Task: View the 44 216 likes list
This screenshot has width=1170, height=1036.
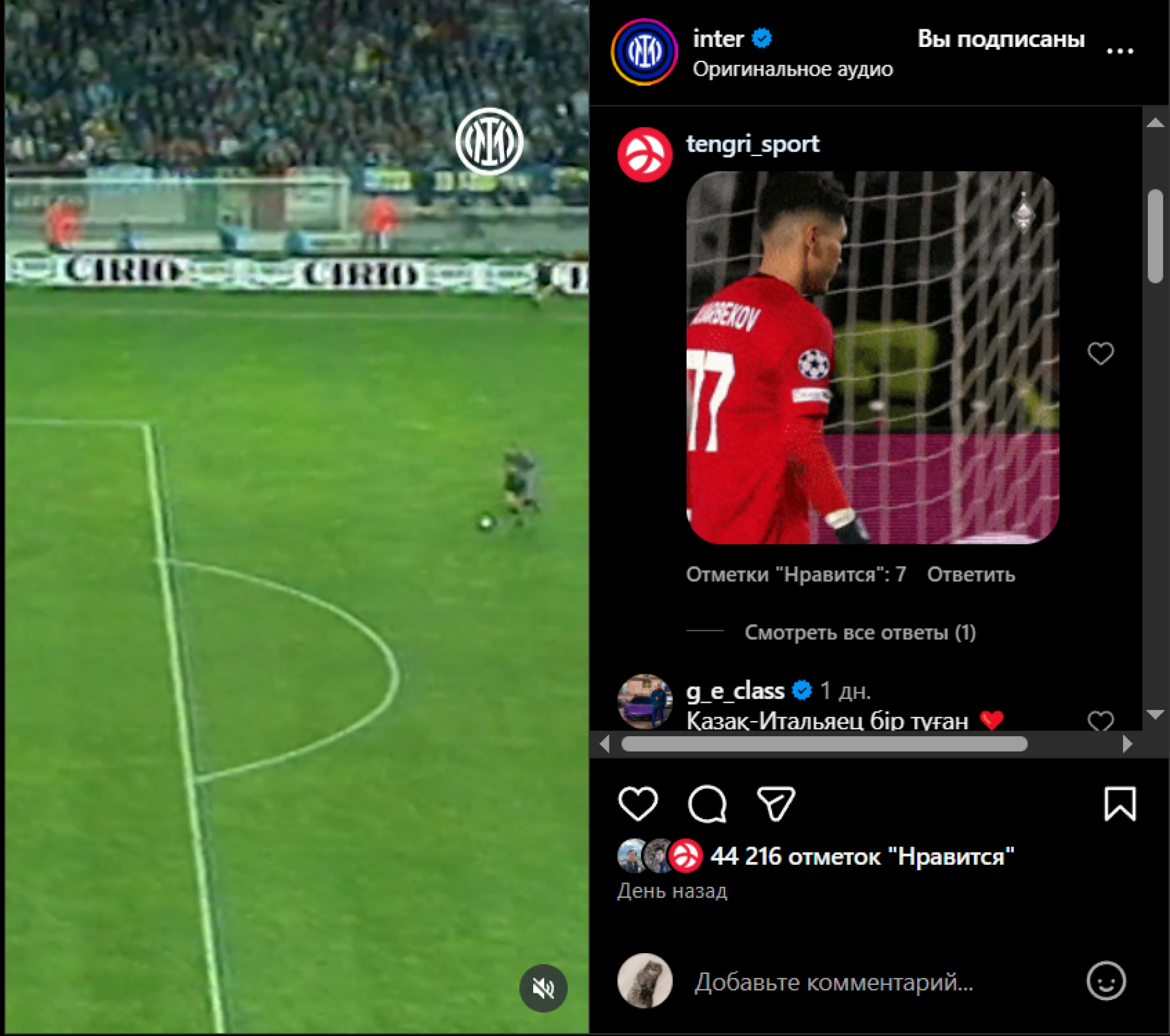Action: click(862, 856)
